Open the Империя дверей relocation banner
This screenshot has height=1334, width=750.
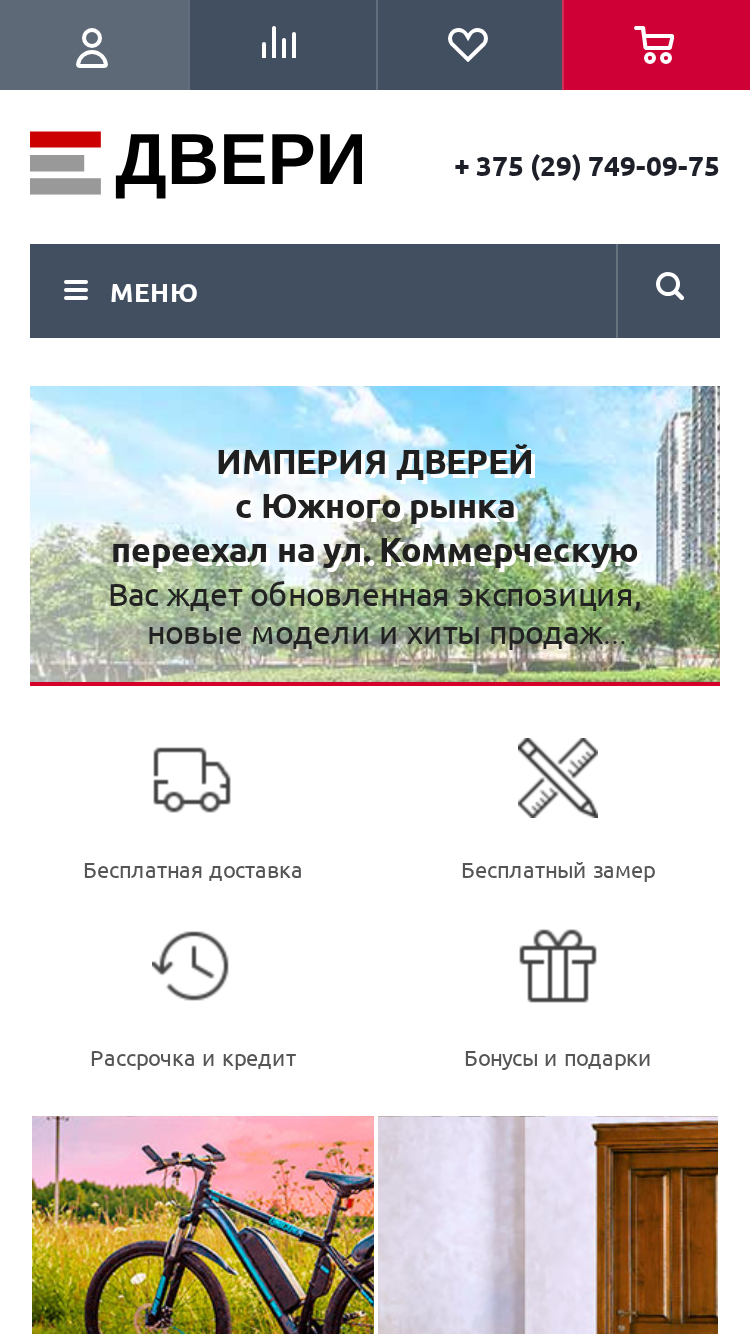[x=375, y=535]
